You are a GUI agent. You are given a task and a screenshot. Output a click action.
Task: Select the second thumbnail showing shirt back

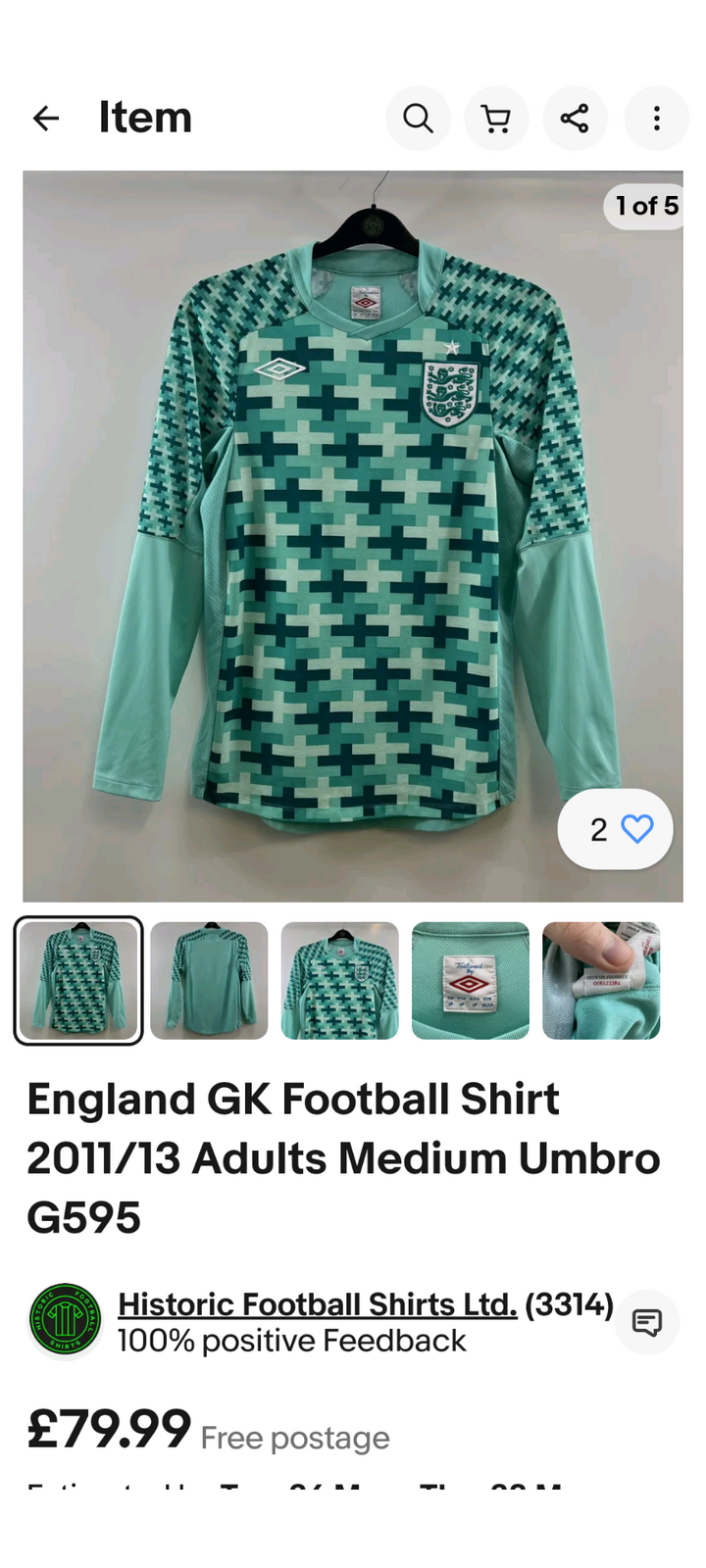(209, 980)
